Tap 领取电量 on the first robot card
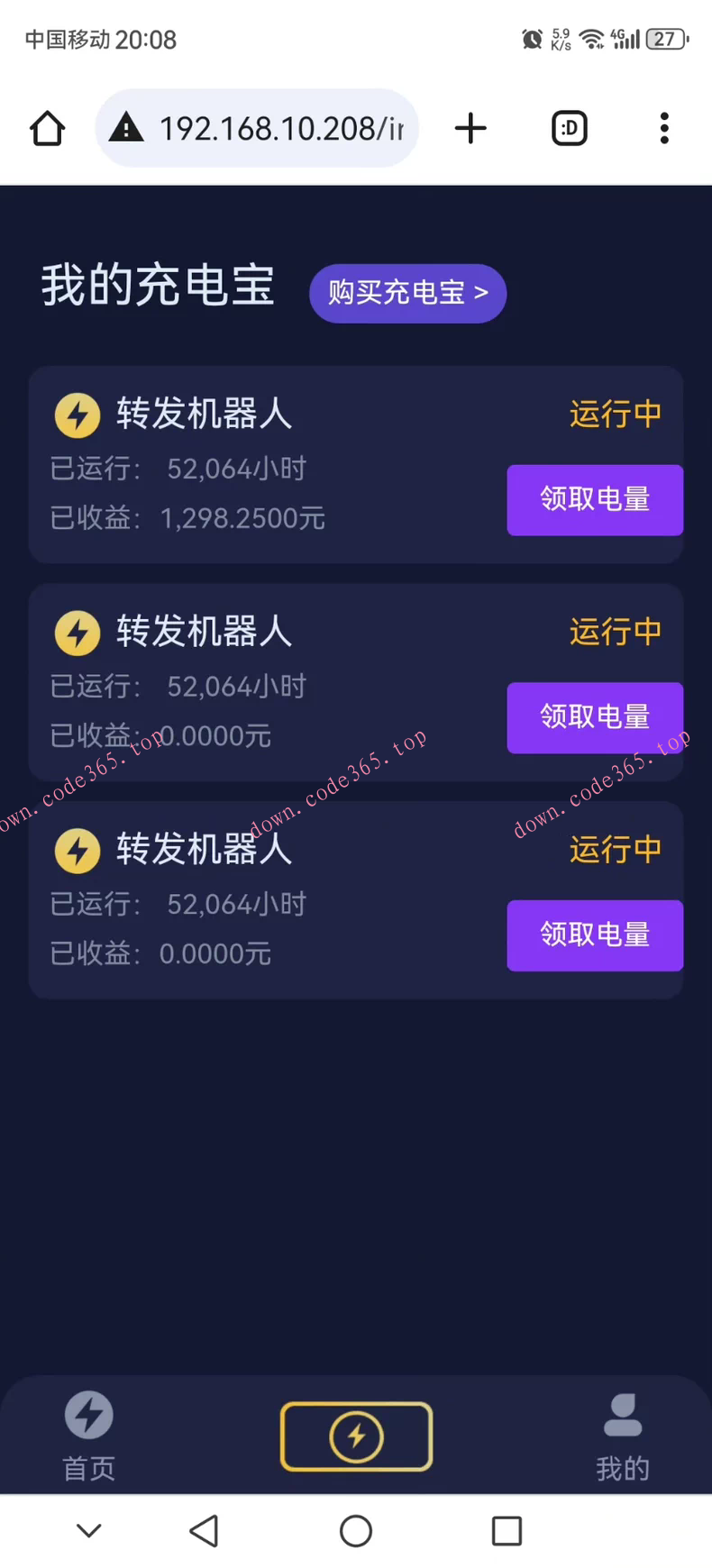This screenshot has height=1568, width=712. pos(595,500)
